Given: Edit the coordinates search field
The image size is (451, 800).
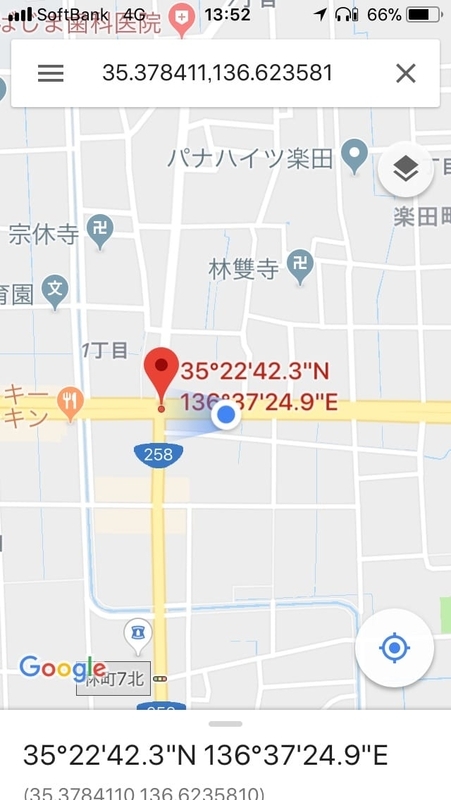Looking at the screenshot, I should click(218, 73).
